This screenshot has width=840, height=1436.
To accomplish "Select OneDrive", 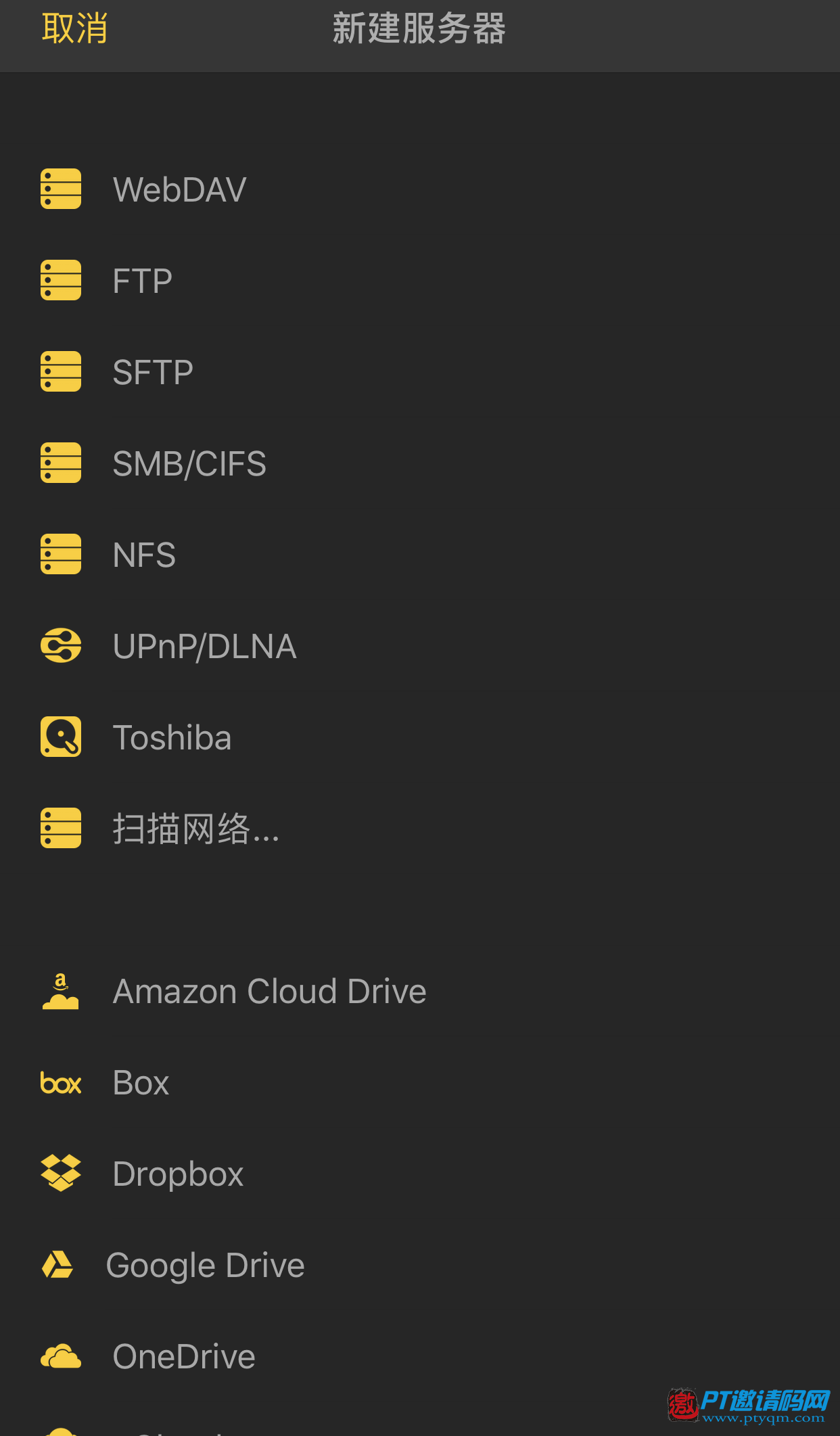I will click(x=420, y=1357).
